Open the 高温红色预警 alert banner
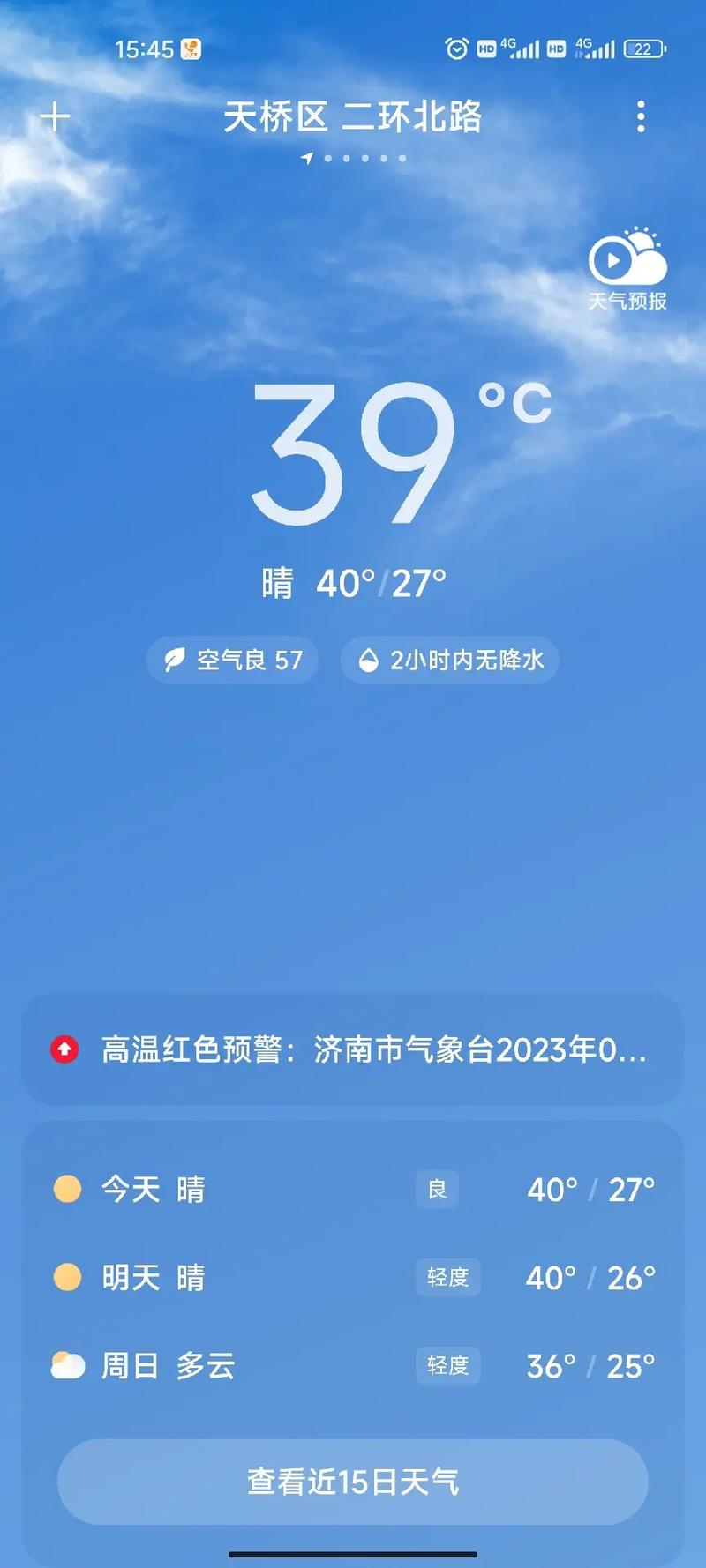 353,1049
